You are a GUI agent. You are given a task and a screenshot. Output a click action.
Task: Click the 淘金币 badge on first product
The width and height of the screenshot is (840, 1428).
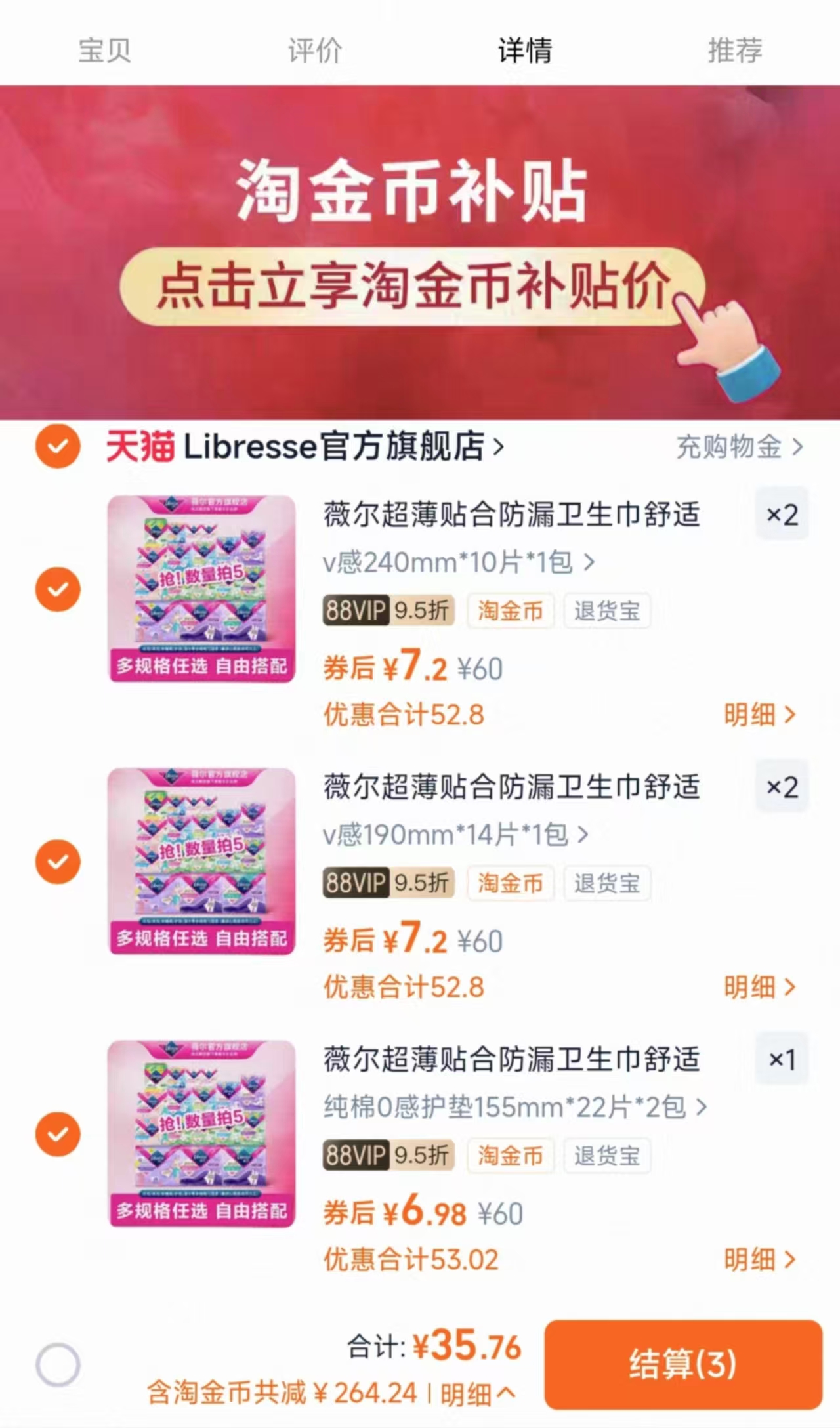[511, 611]
